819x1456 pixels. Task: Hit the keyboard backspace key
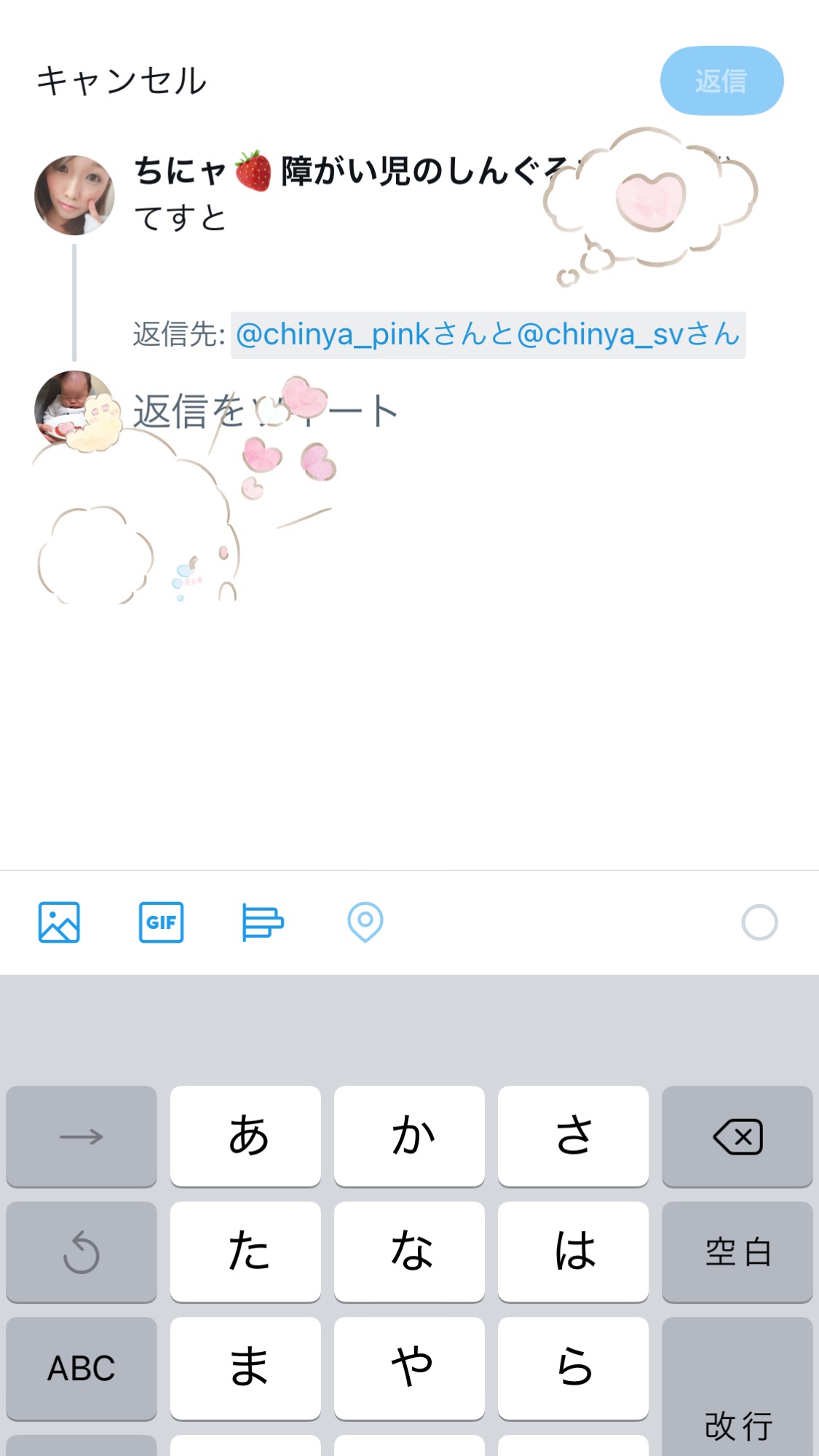click(737, 1136)
